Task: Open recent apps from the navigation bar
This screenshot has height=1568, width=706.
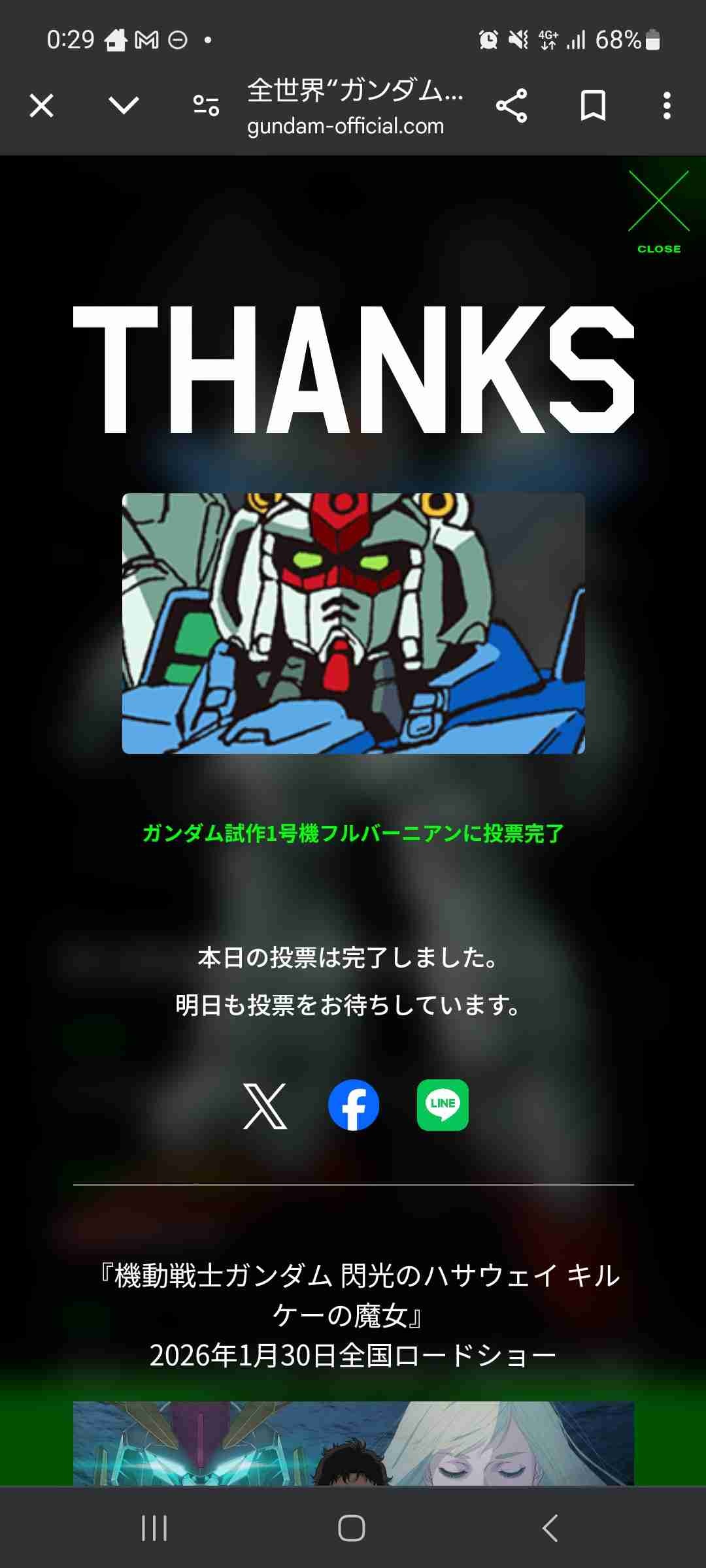Action: [x=154, y=1528]
